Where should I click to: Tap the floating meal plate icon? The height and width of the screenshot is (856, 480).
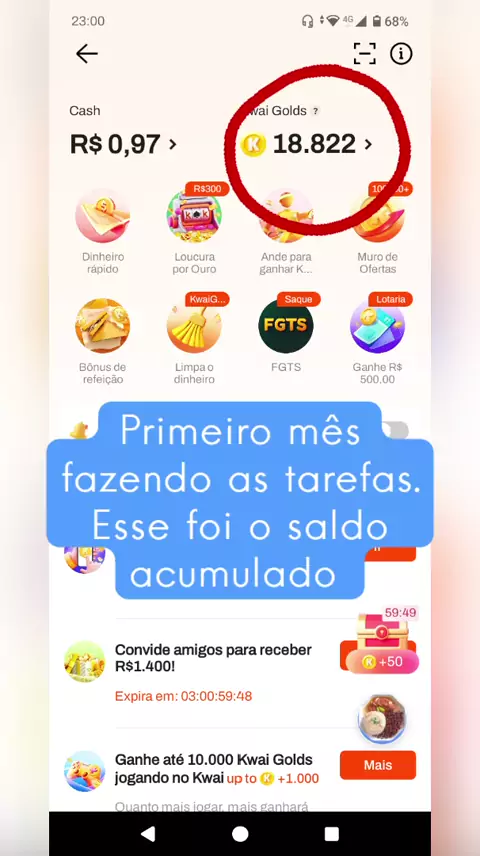tap(382, 718)
